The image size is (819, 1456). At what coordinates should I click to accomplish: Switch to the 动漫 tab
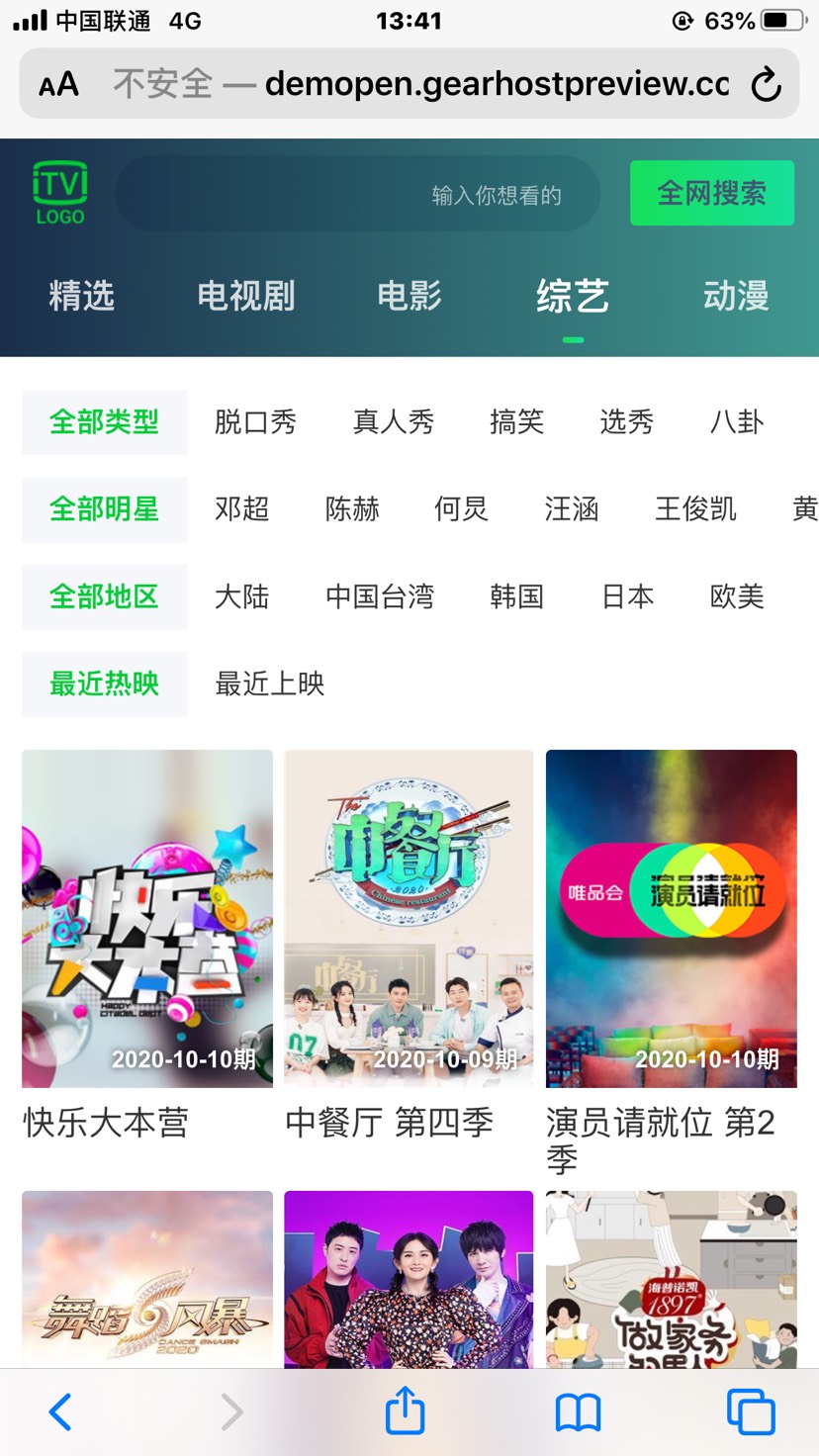735,296
